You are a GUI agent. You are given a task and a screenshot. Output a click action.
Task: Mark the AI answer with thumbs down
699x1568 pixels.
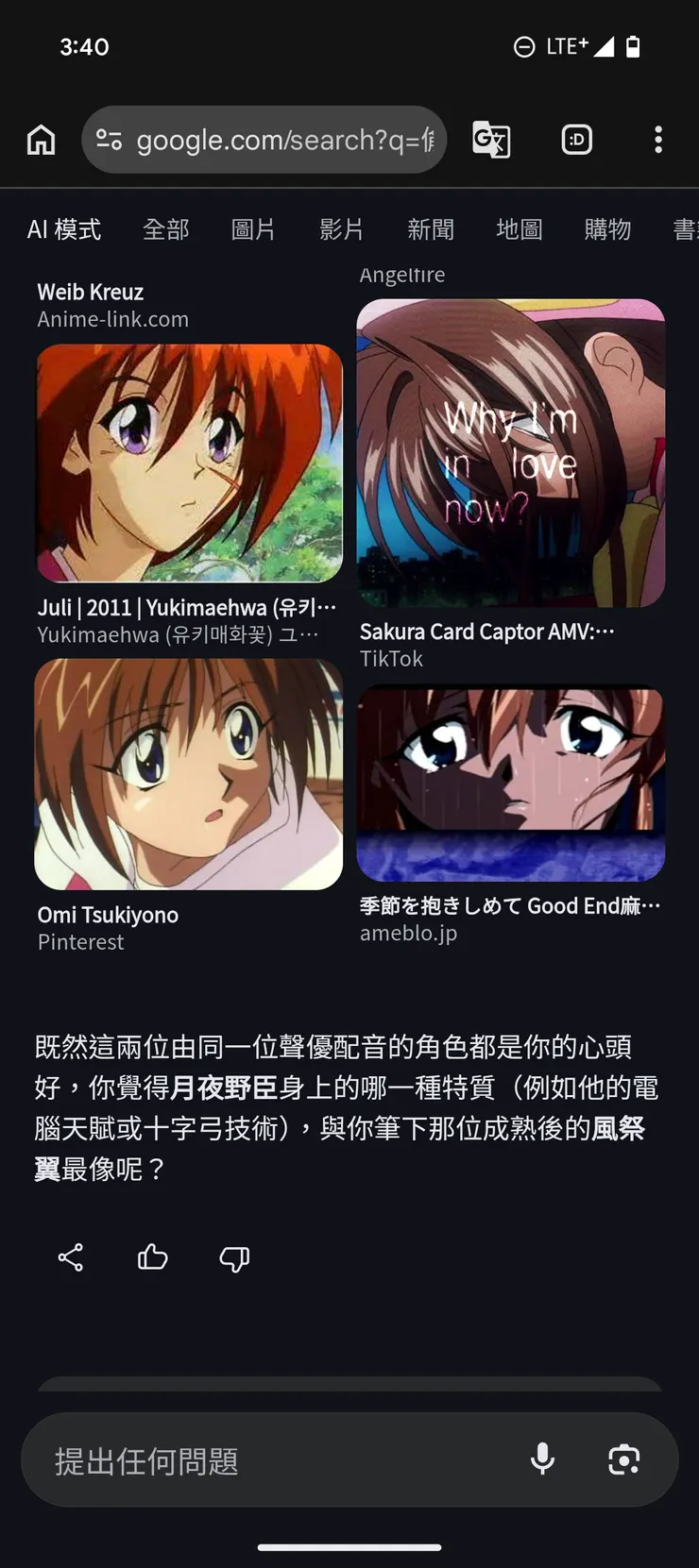coord(234,1257)
